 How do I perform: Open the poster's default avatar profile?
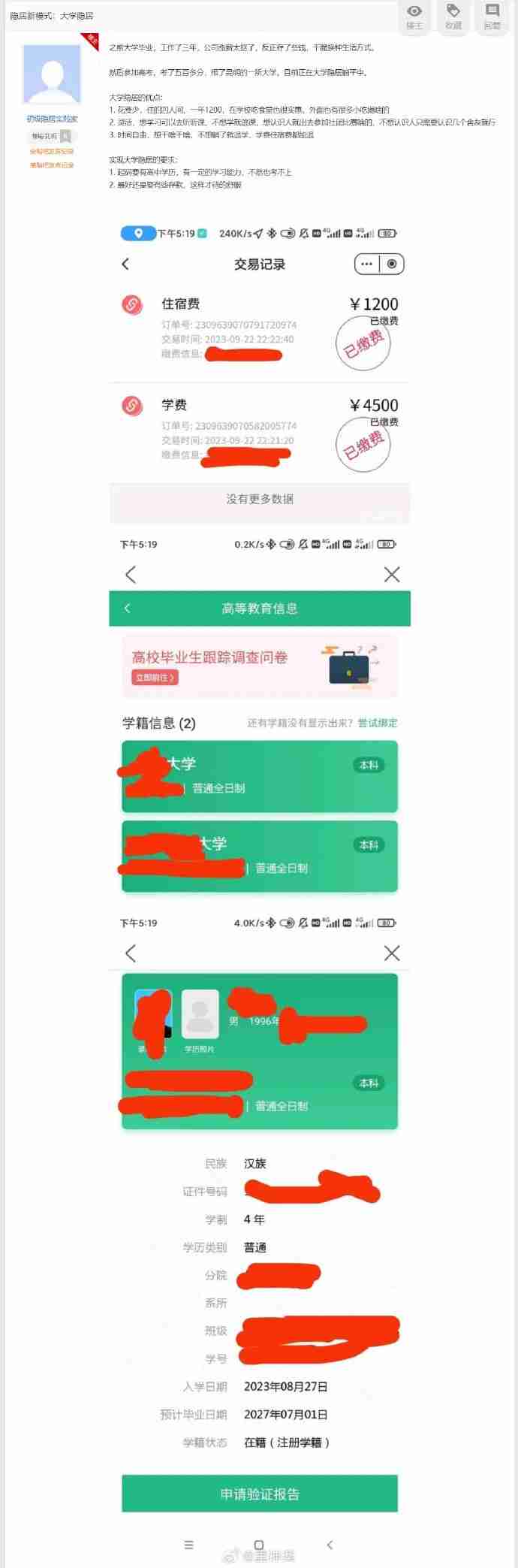(52, 74)
